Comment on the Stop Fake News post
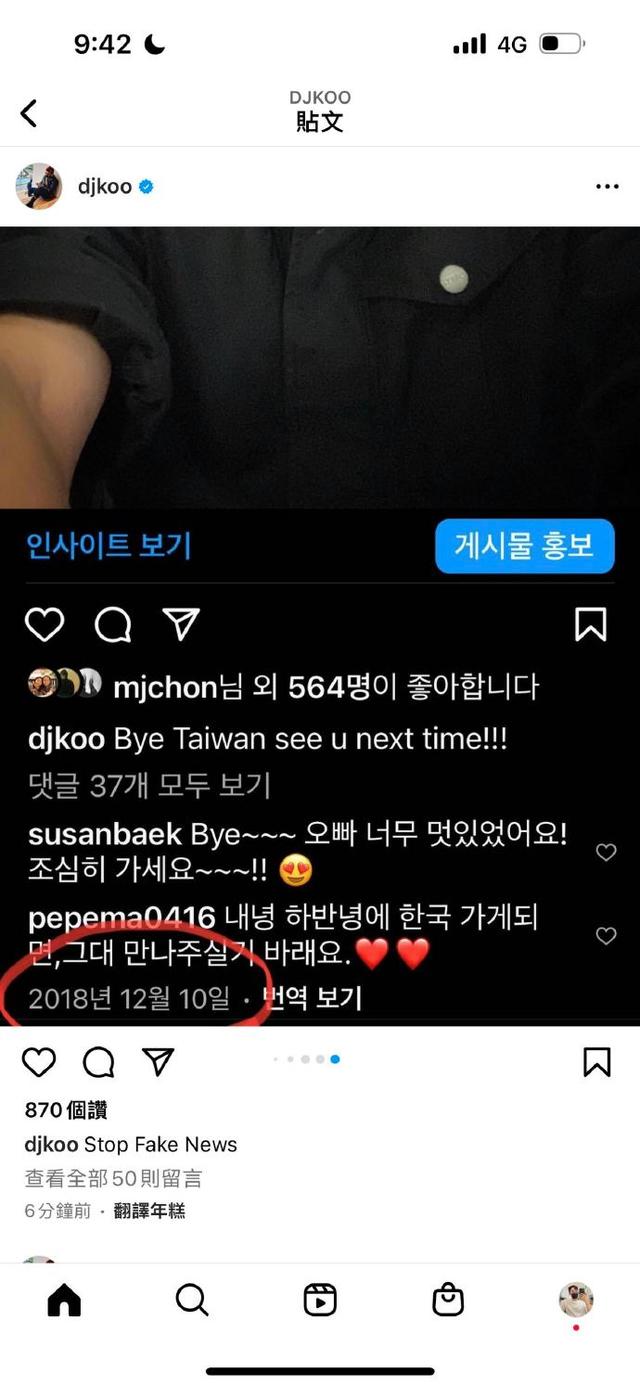Screen dimensions: 640x1387 (x=98, y=1062)
